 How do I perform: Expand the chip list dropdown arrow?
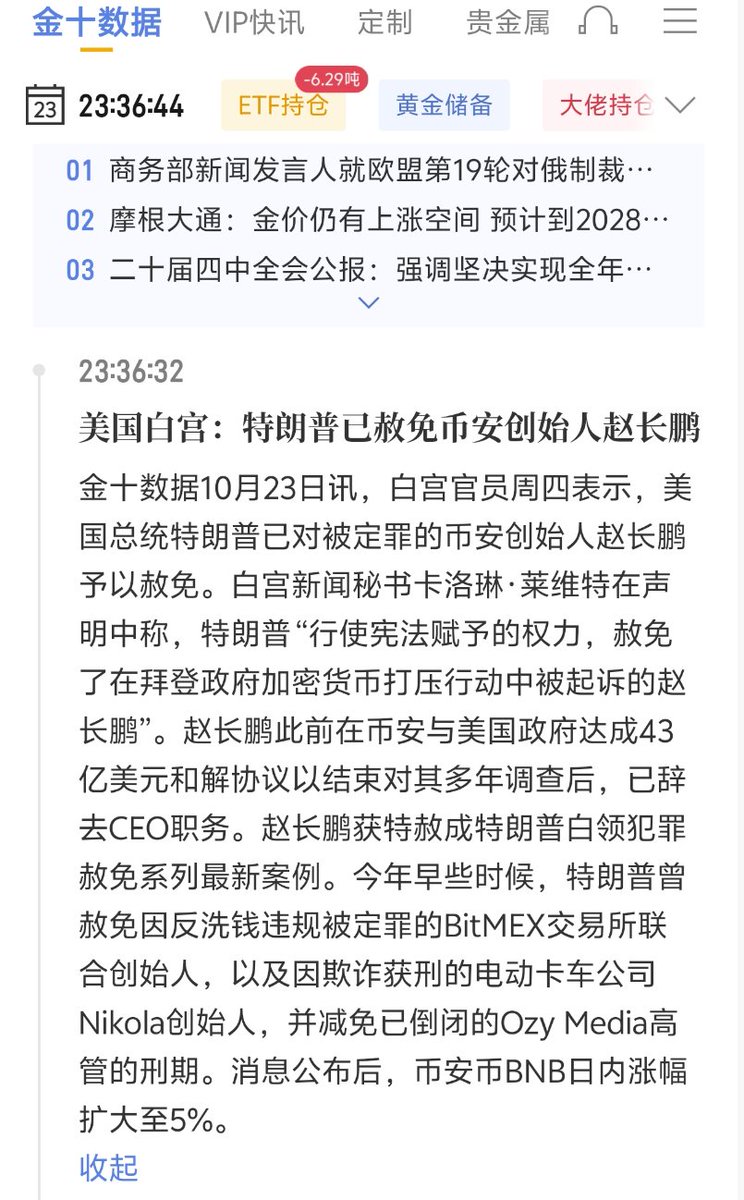coord(680,105)
